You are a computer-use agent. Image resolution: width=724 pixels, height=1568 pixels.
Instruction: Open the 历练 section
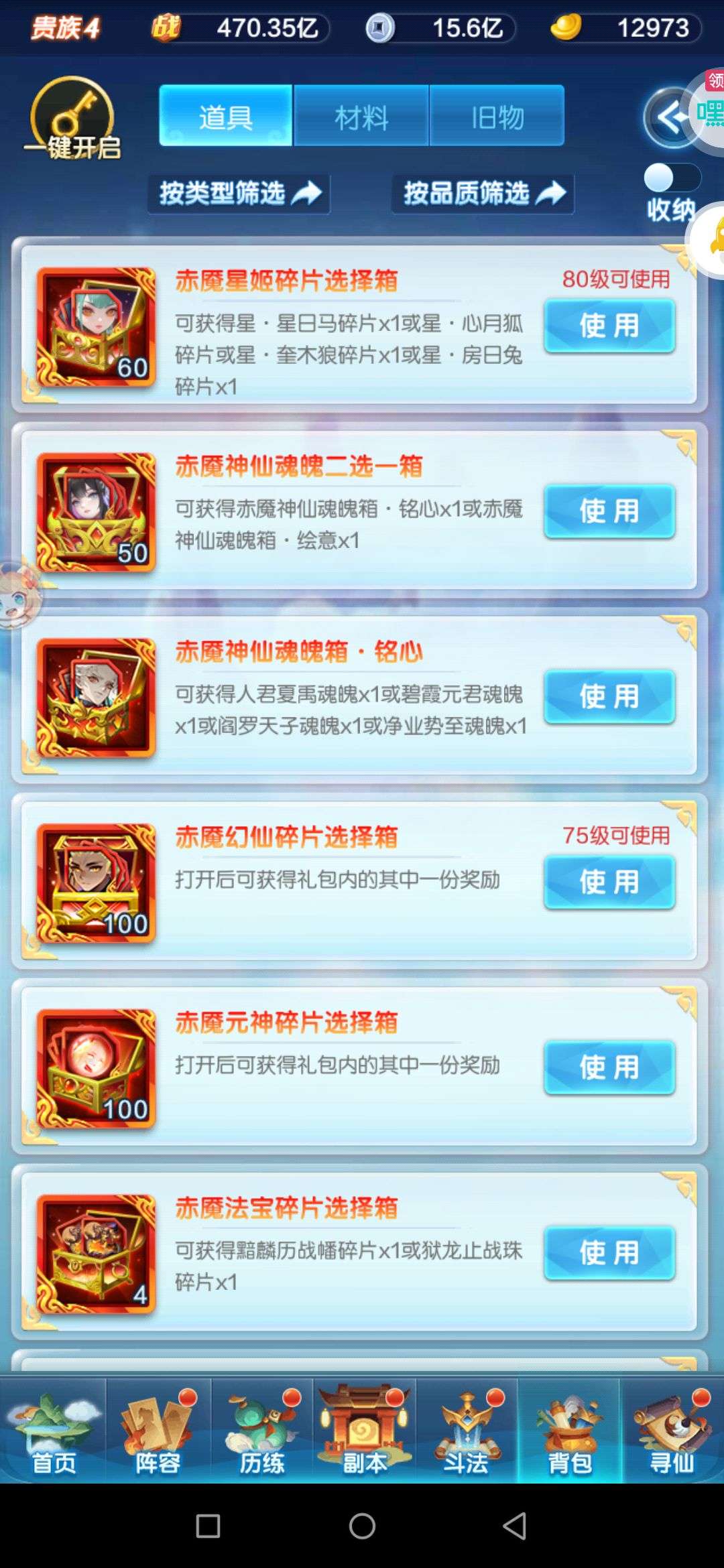(x=261, y=1431)
